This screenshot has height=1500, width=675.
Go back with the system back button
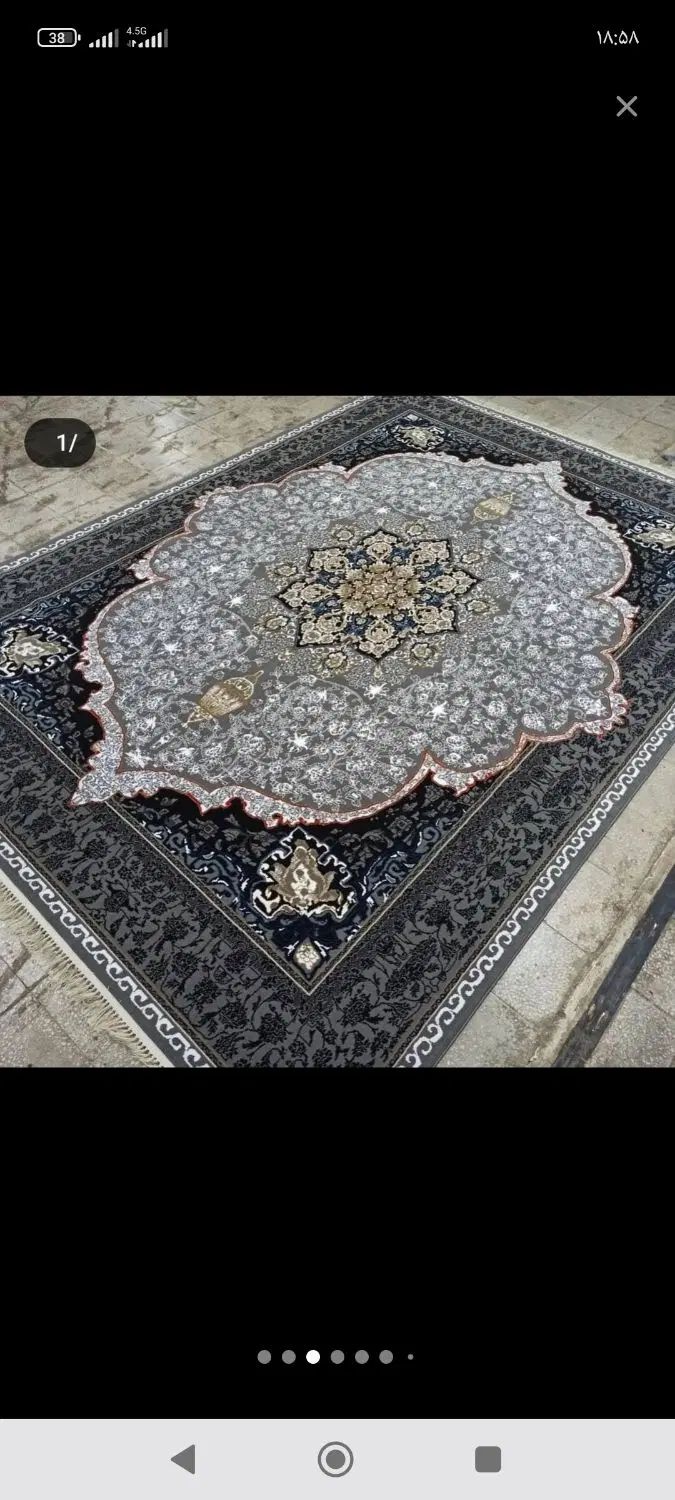click(x=183, y=1459)
